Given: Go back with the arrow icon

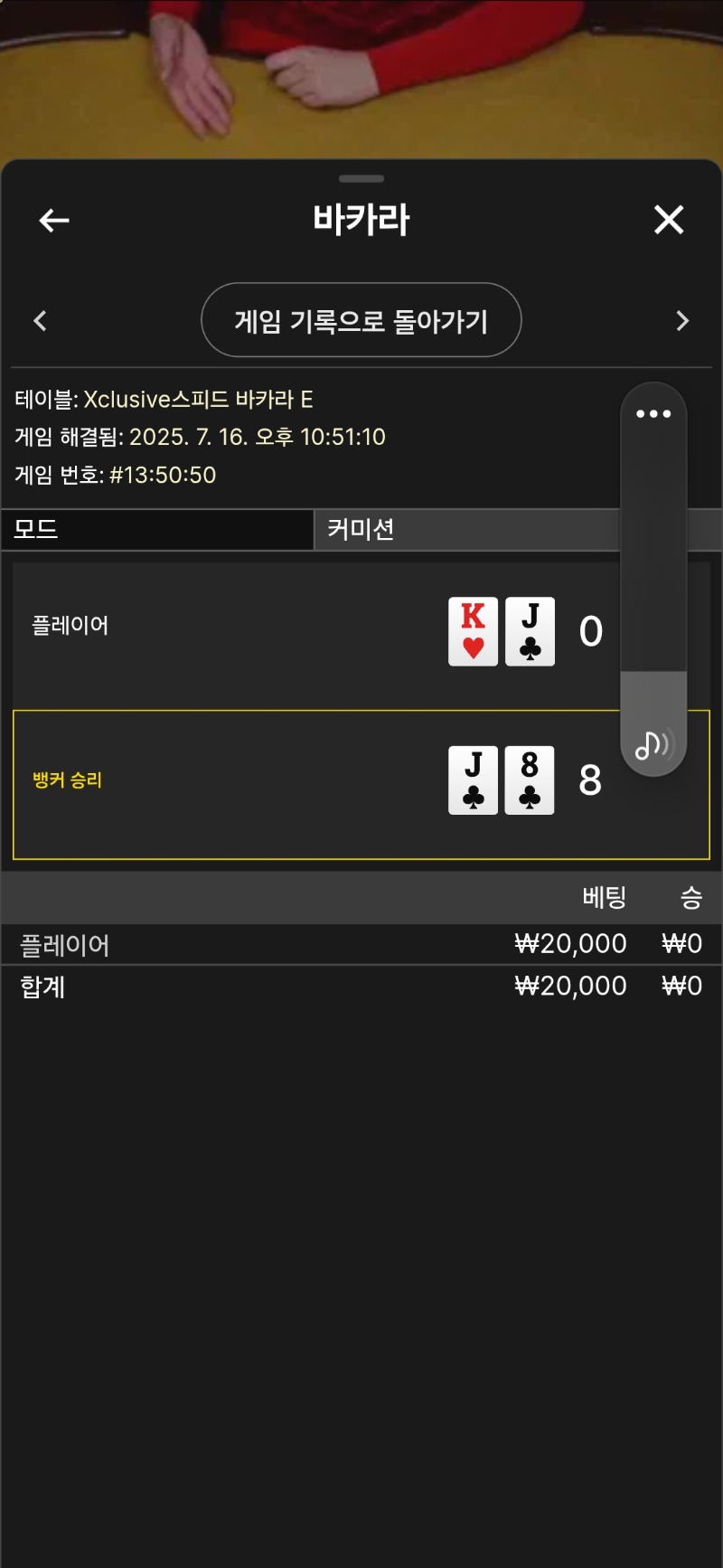Looking at the screenshot, I should (x=54, y=220).
